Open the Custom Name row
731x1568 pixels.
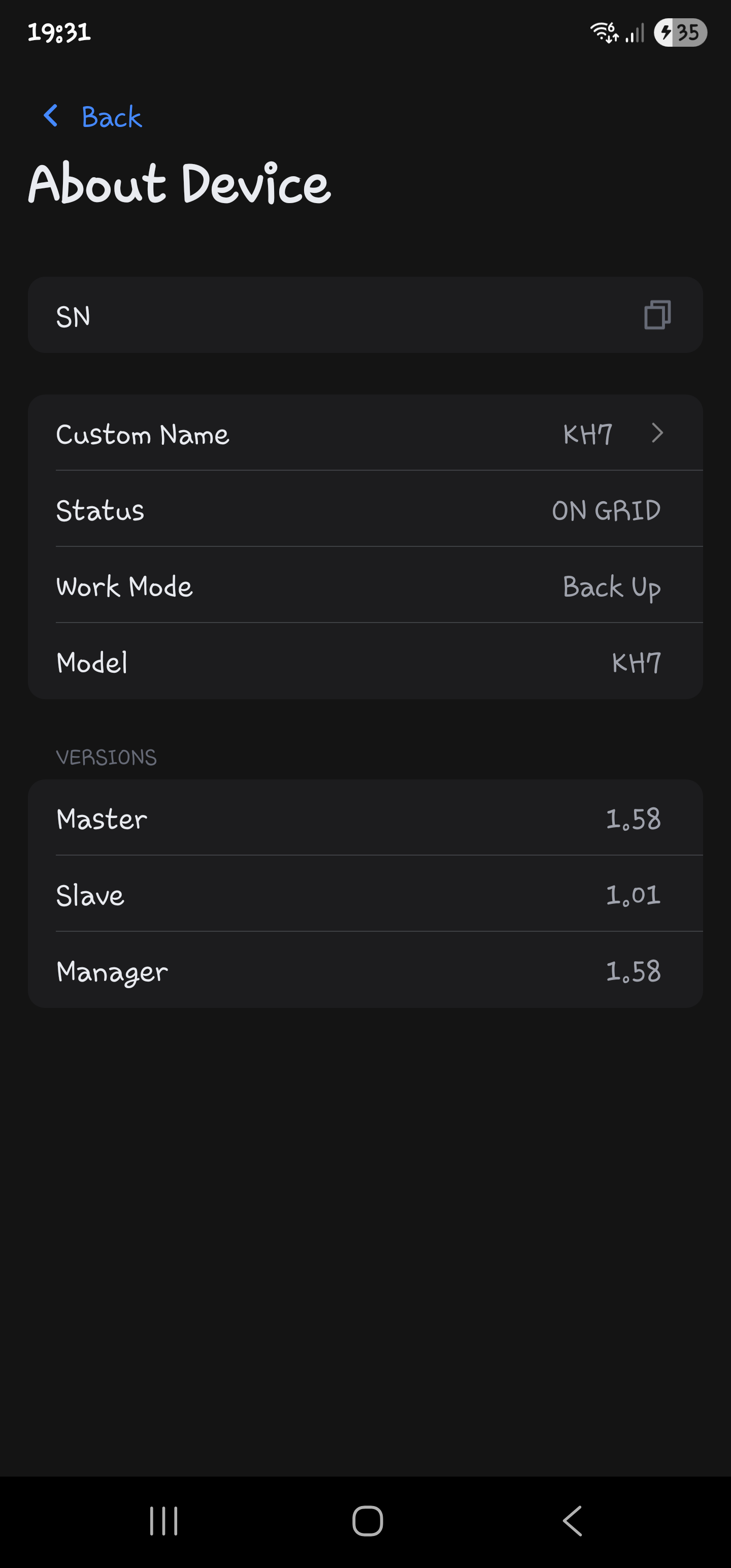[365, 434]
